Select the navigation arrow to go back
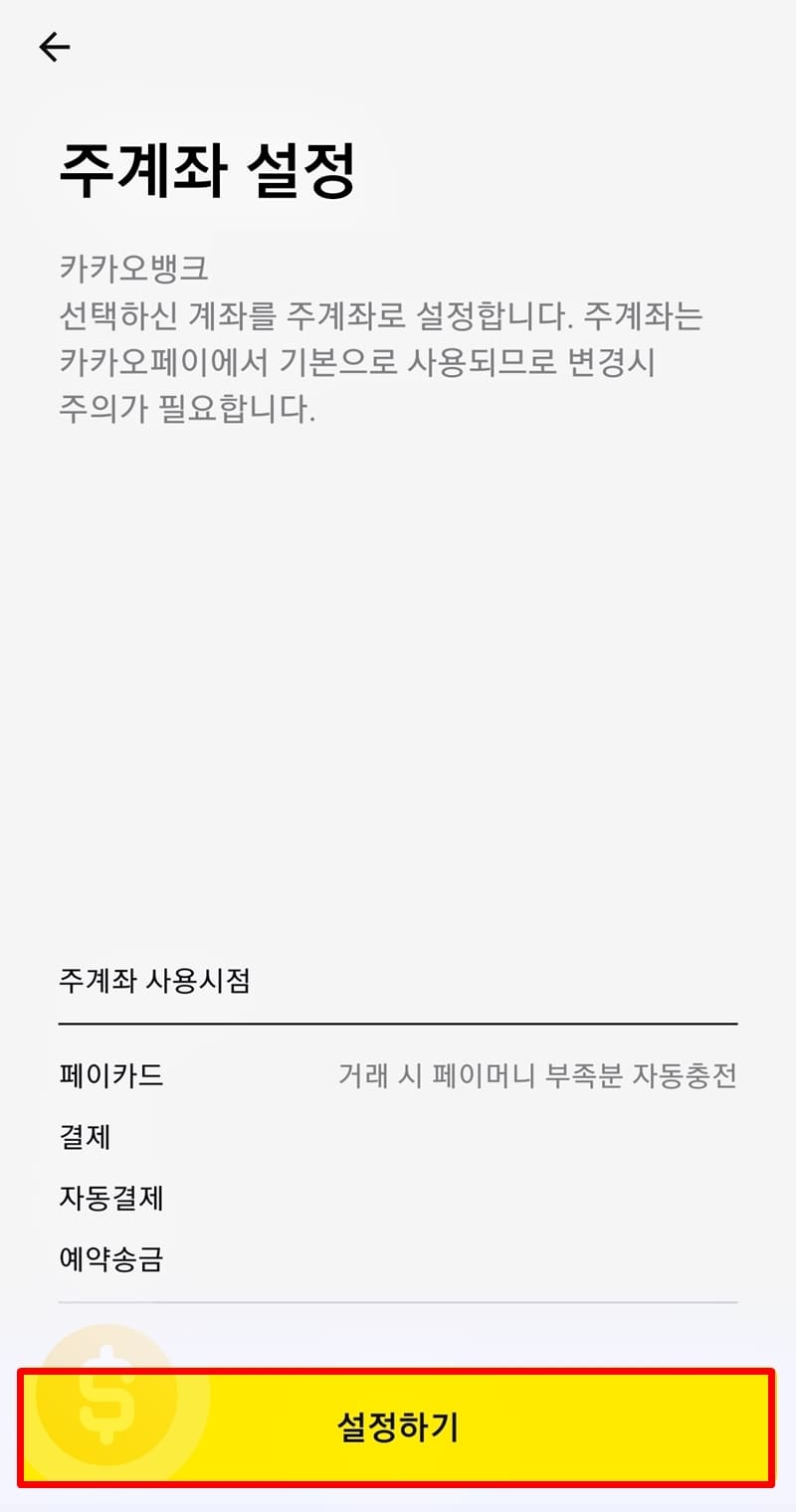796x1512 pixels. pyautogui.click(x=55, y=45)
